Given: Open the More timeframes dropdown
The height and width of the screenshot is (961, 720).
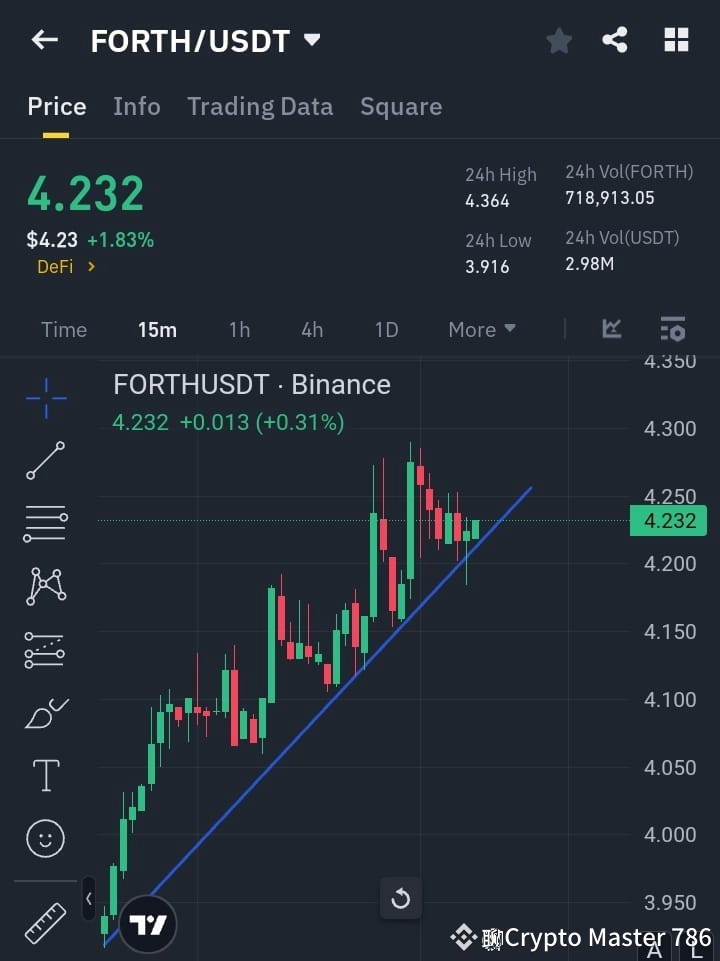Looking at the screenshot, I should coord(481,329).
